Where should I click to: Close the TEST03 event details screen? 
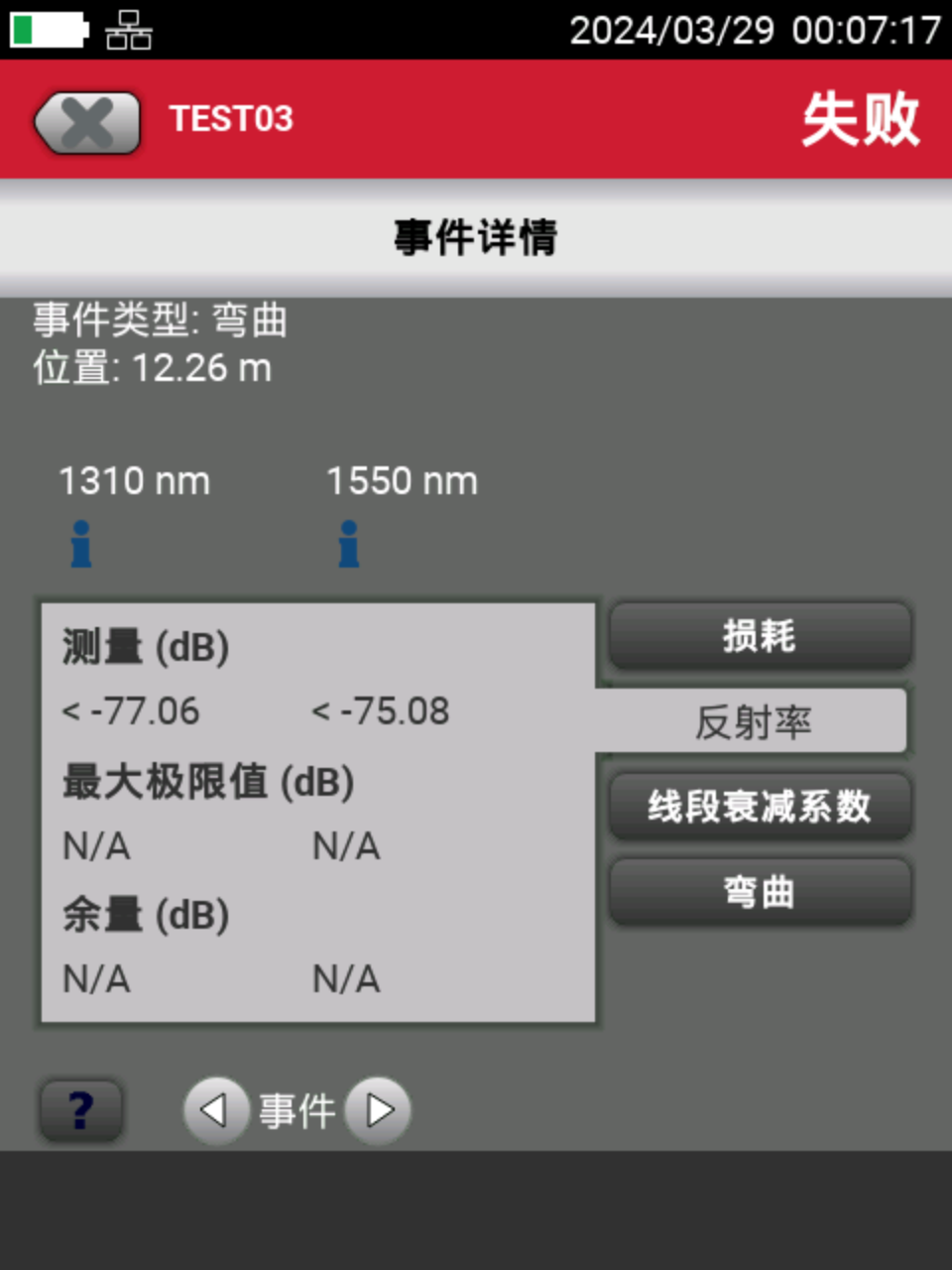pos(87,122)
